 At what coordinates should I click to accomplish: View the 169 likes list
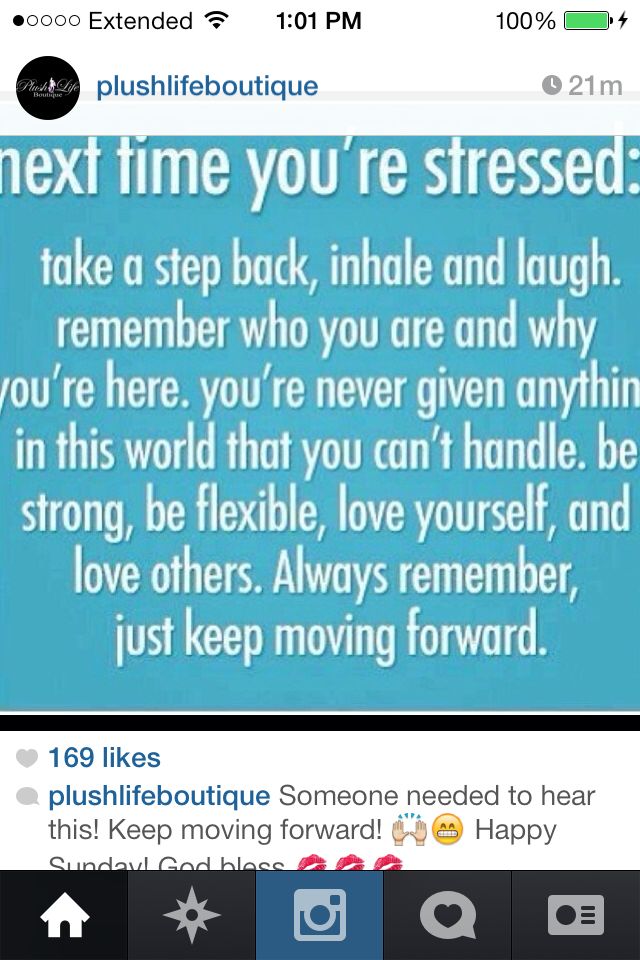click(104, 758)
